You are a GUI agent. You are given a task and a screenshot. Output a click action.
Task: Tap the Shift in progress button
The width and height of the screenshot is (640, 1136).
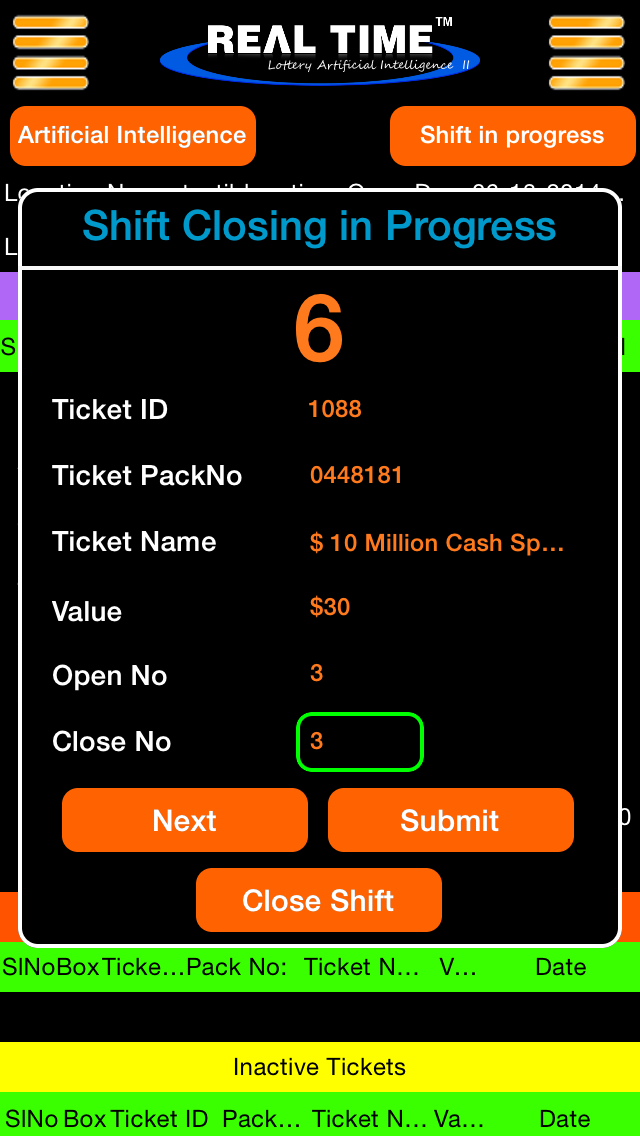512,135
